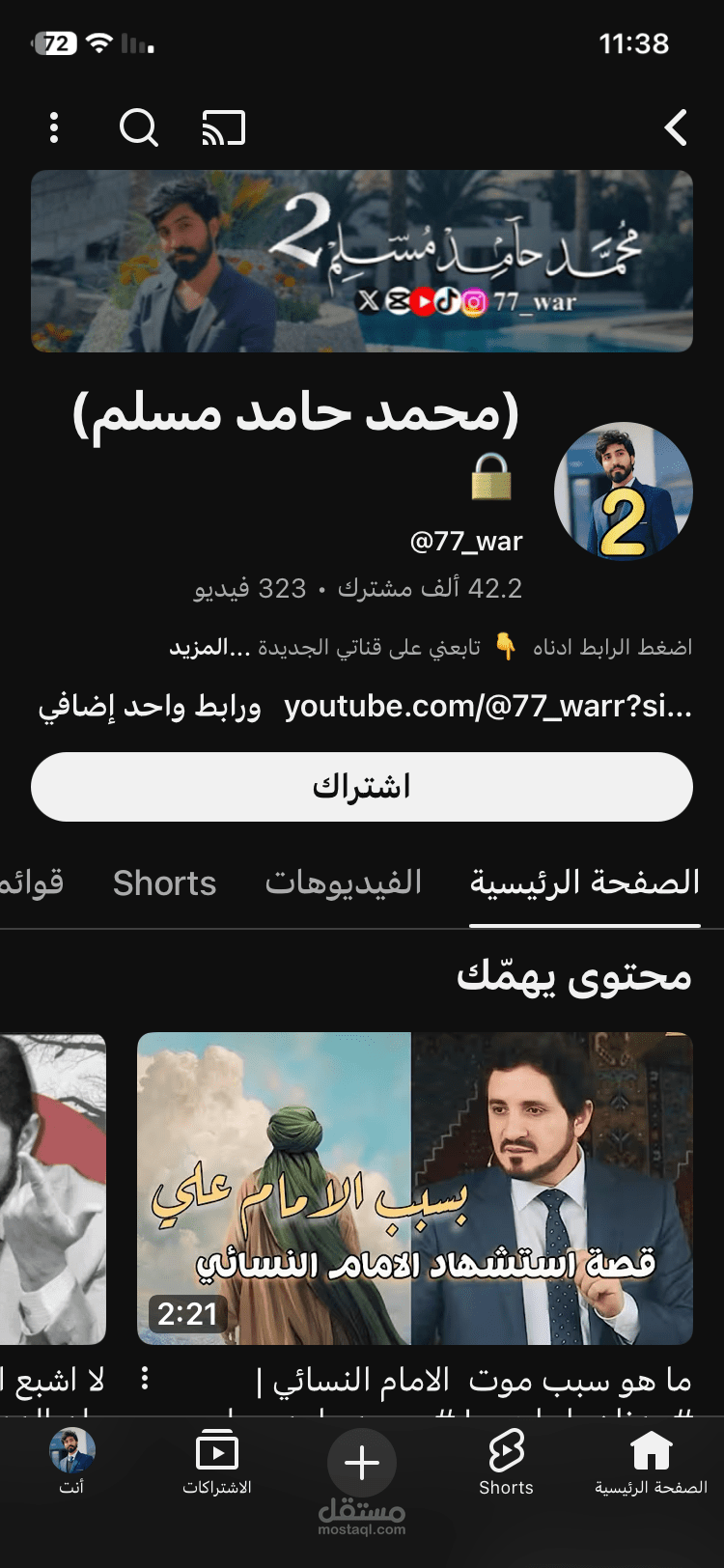The image size is (724, 1568).
Task: Tap the plus icon to create content
Action: (x=361, y=1461)
